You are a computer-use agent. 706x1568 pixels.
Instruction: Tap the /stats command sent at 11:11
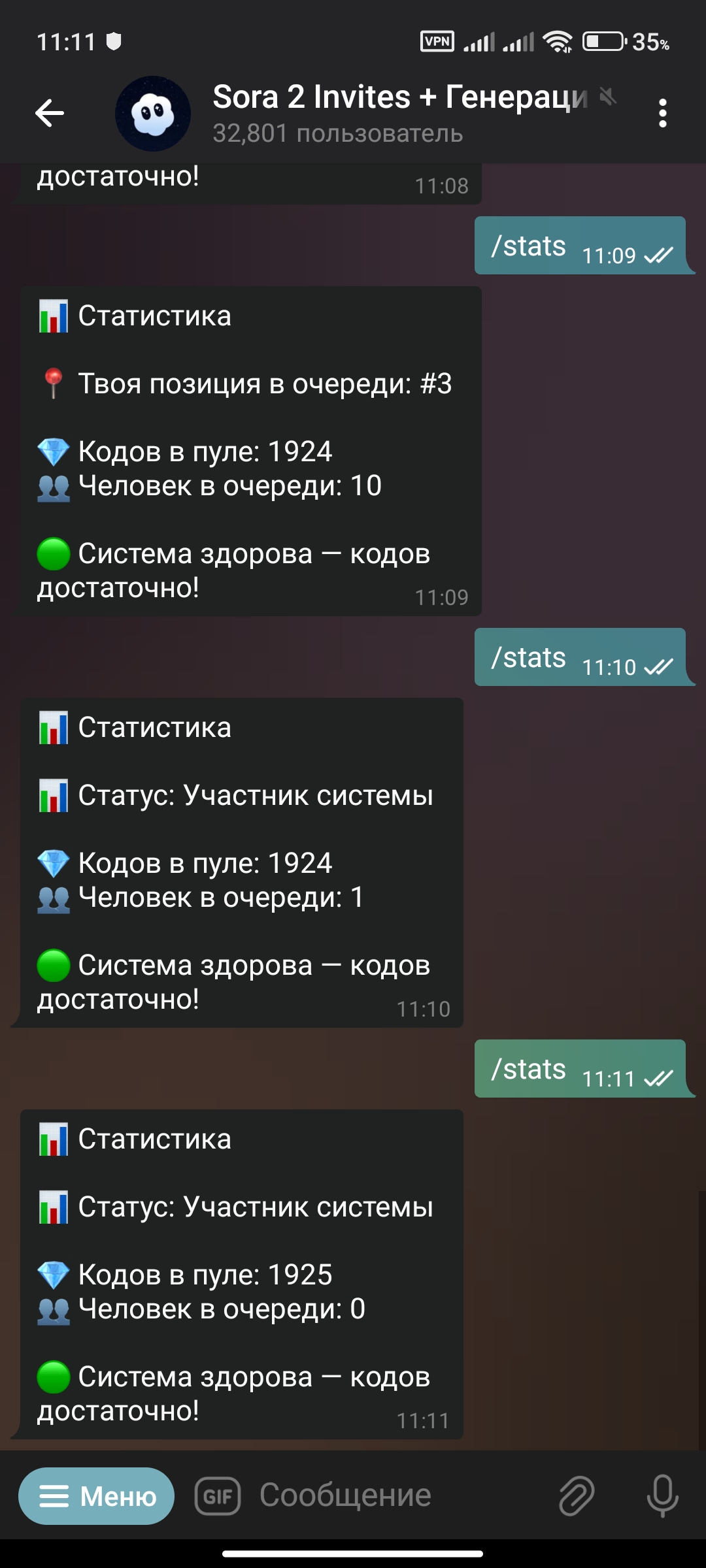[x=528, y=1070]
